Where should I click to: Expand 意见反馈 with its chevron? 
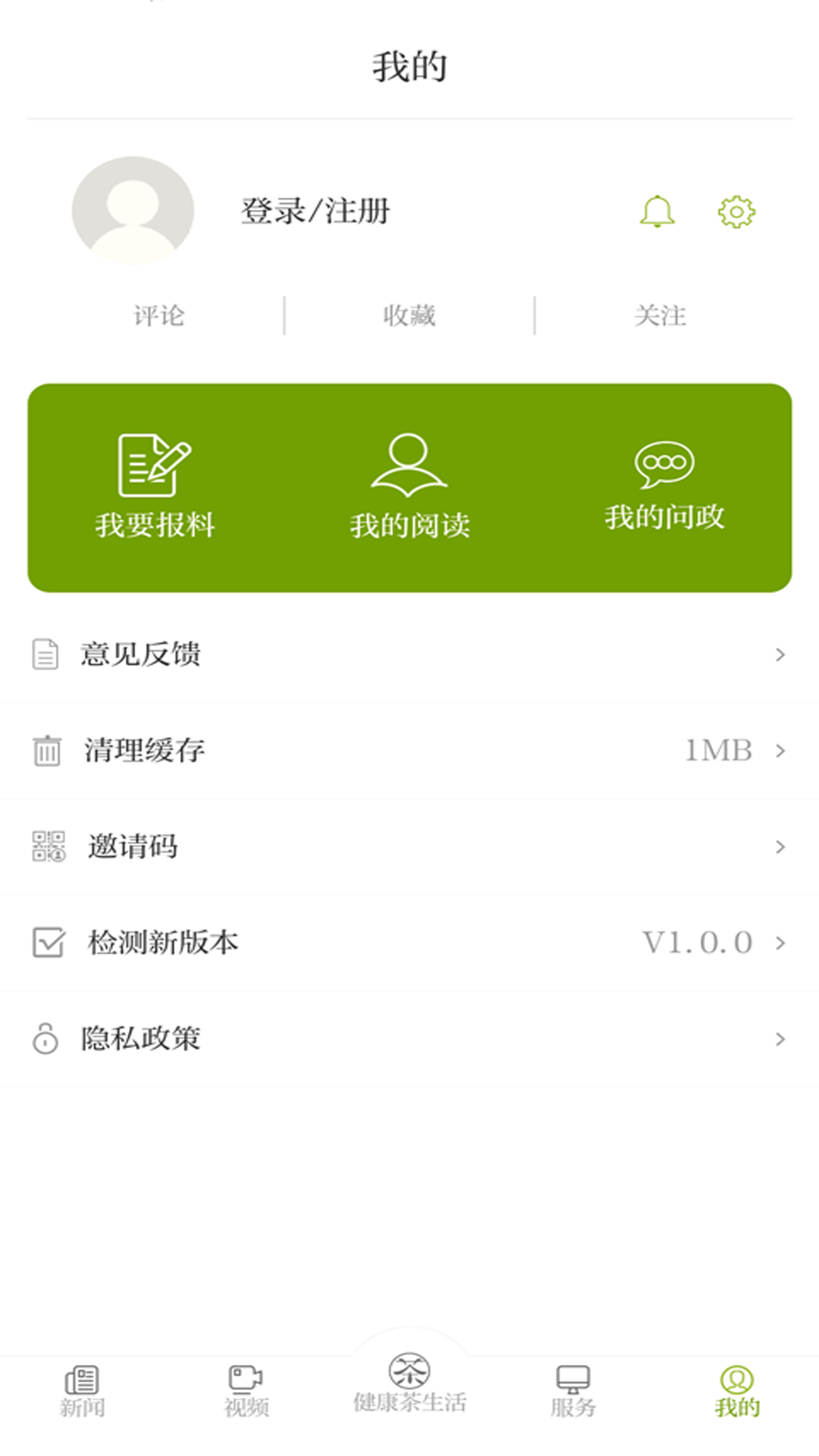[780, 655]
